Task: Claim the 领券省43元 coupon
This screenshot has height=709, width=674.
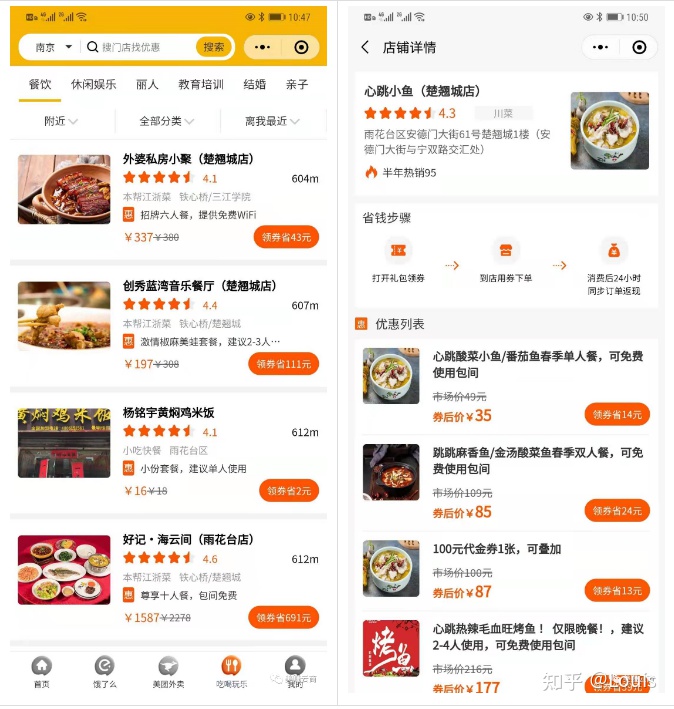Action: 286,237
